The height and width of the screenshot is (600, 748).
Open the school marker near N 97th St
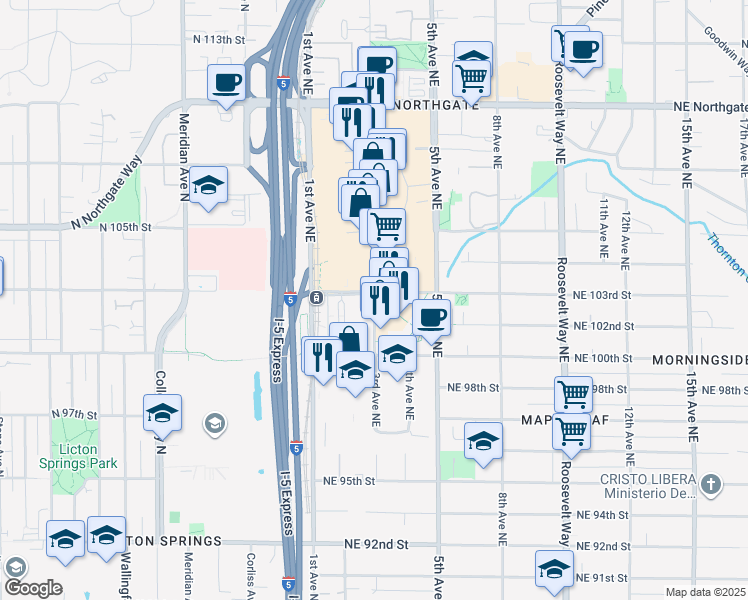click(x=162, y=412)
